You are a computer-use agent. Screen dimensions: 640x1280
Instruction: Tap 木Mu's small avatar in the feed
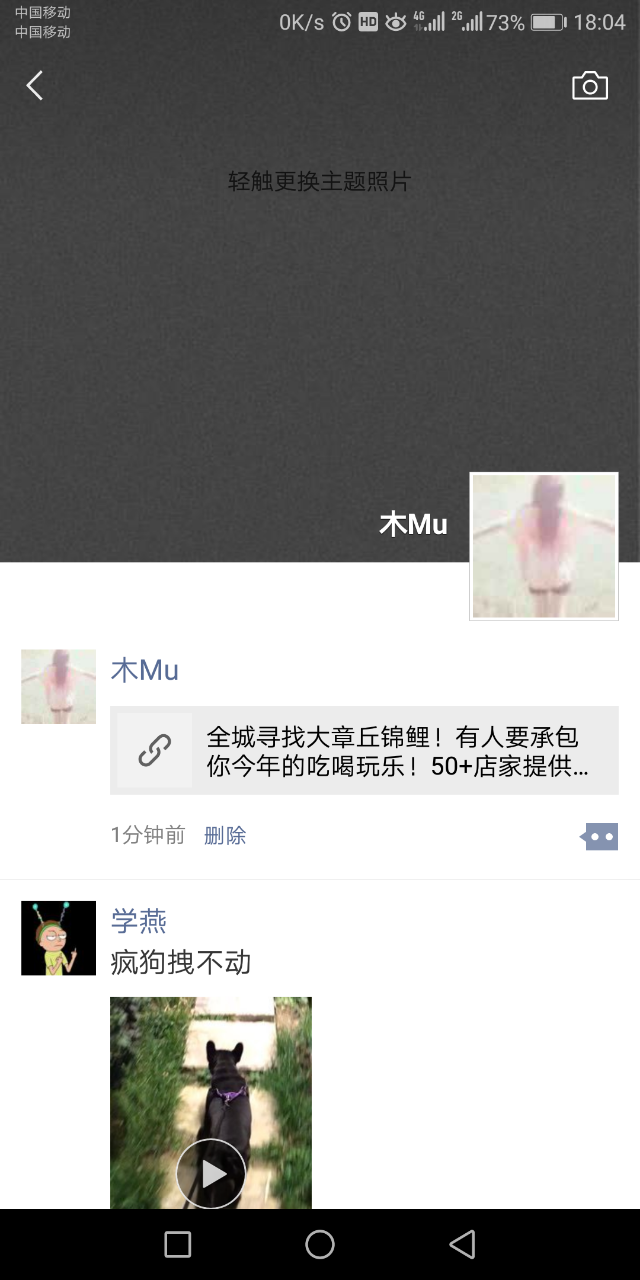pyautogui.click(x=59, y=686)
